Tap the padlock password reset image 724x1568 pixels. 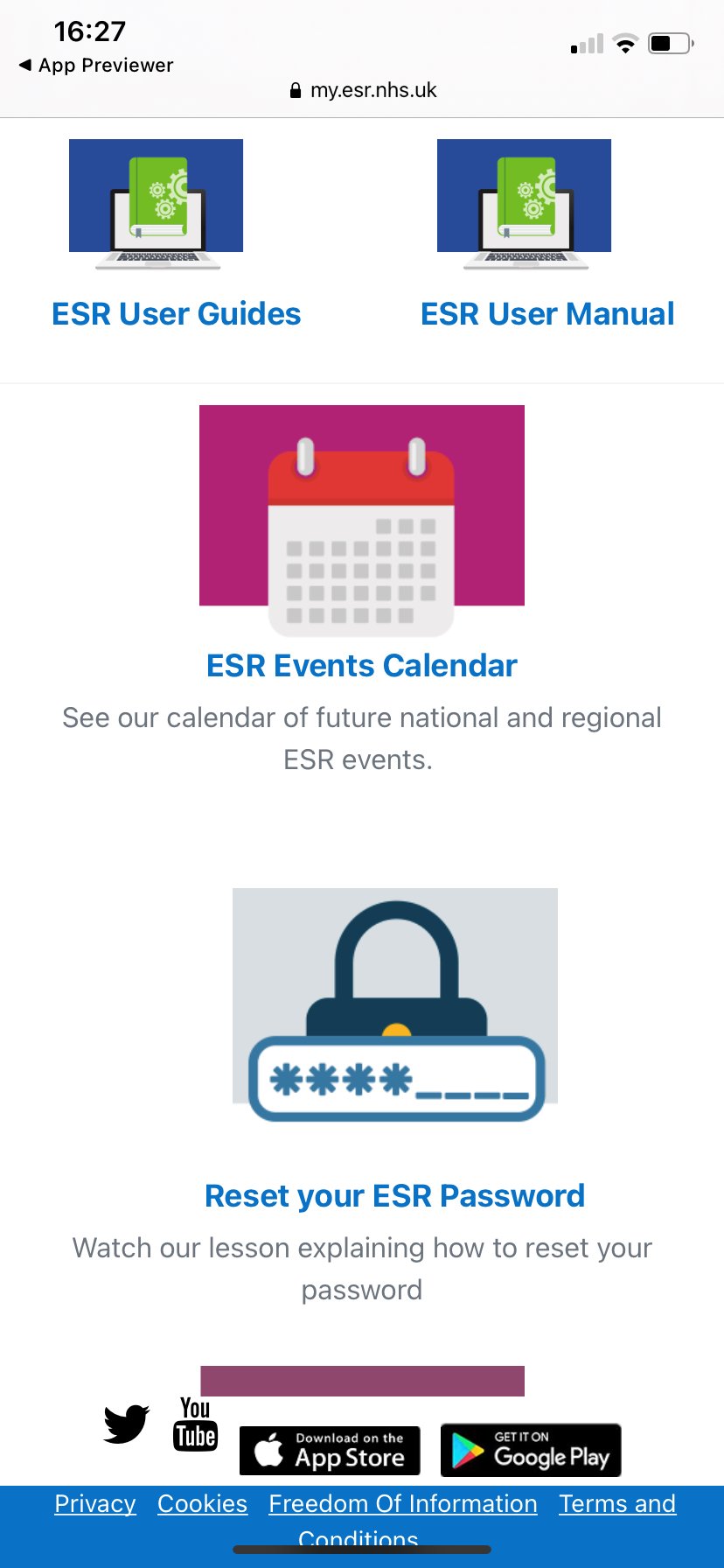pyautogui.click(x=395, y=1005)
